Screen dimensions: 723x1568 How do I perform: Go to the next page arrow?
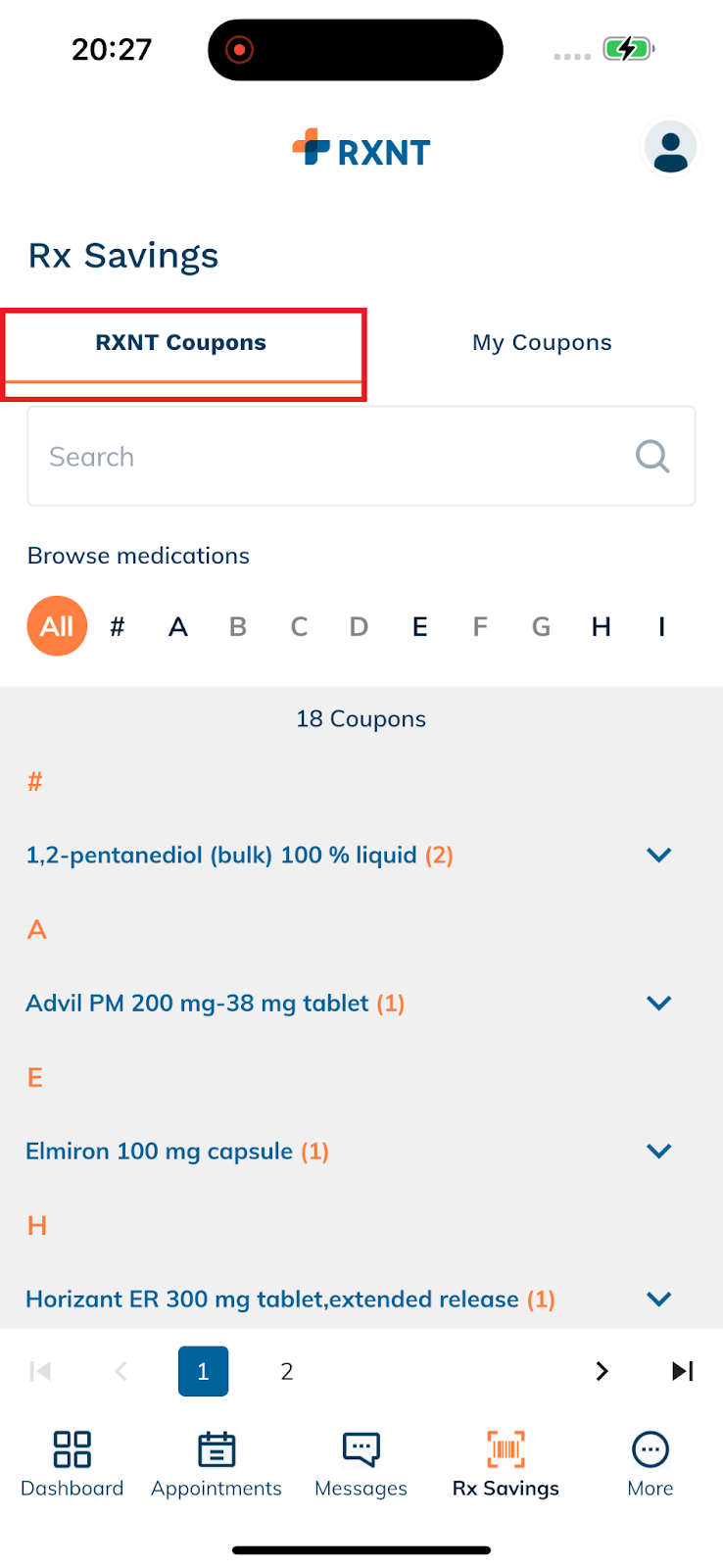coord(602,1371)
